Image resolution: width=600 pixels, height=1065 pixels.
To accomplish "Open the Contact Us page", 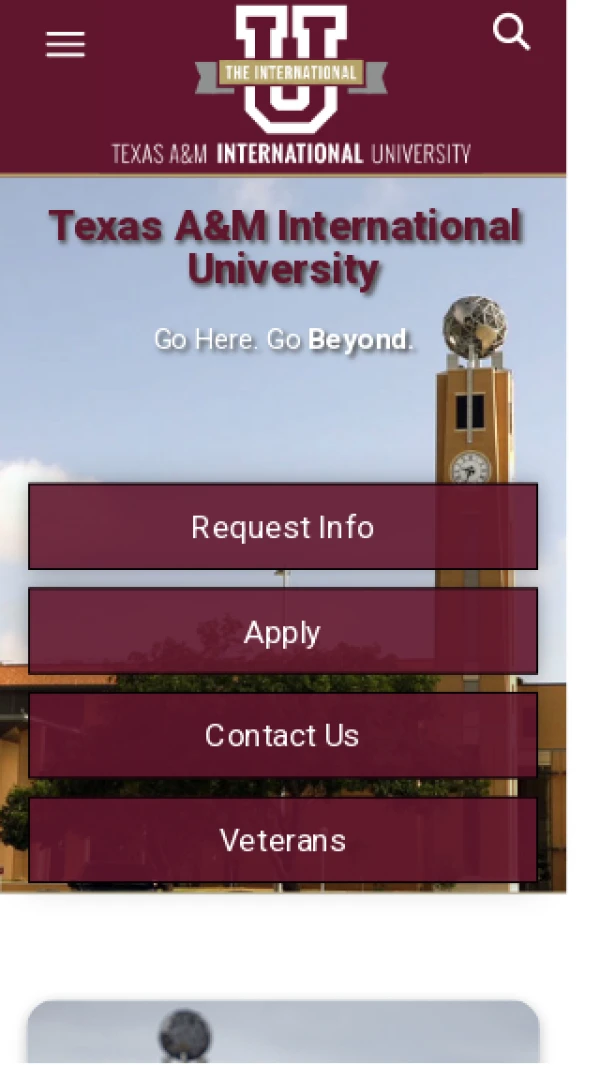I will (x=283, y=735).
